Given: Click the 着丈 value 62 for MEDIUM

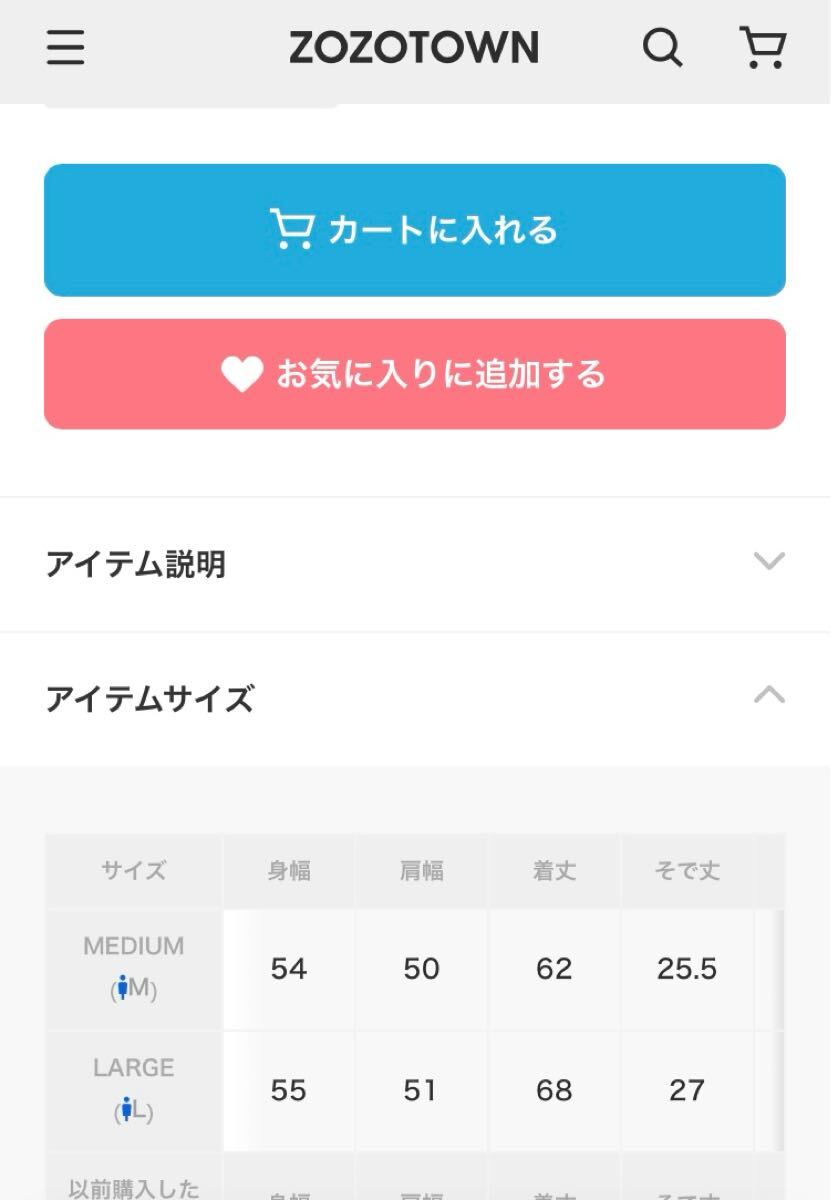Looking at the screenshot, I should pos(554,968).
